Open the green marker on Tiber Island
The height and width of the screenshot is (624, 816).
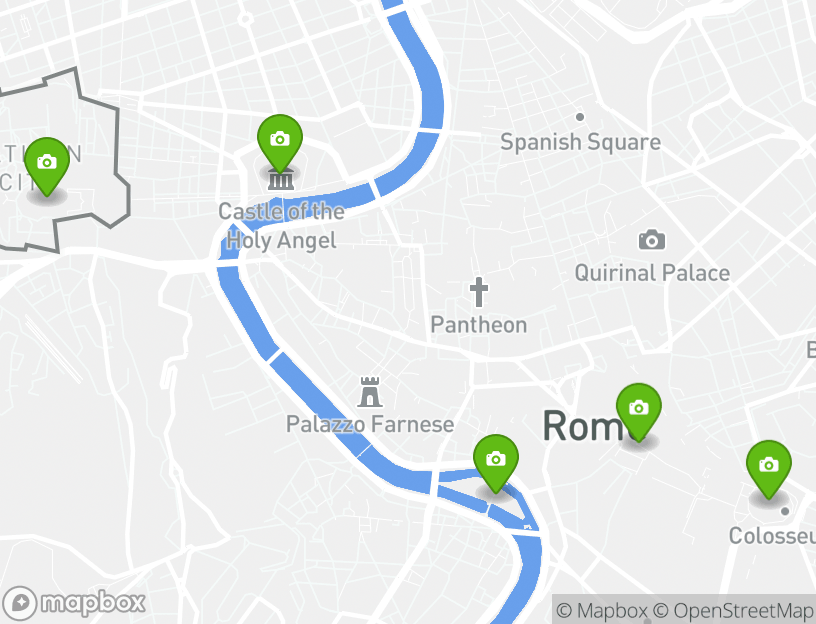[495, 461]
